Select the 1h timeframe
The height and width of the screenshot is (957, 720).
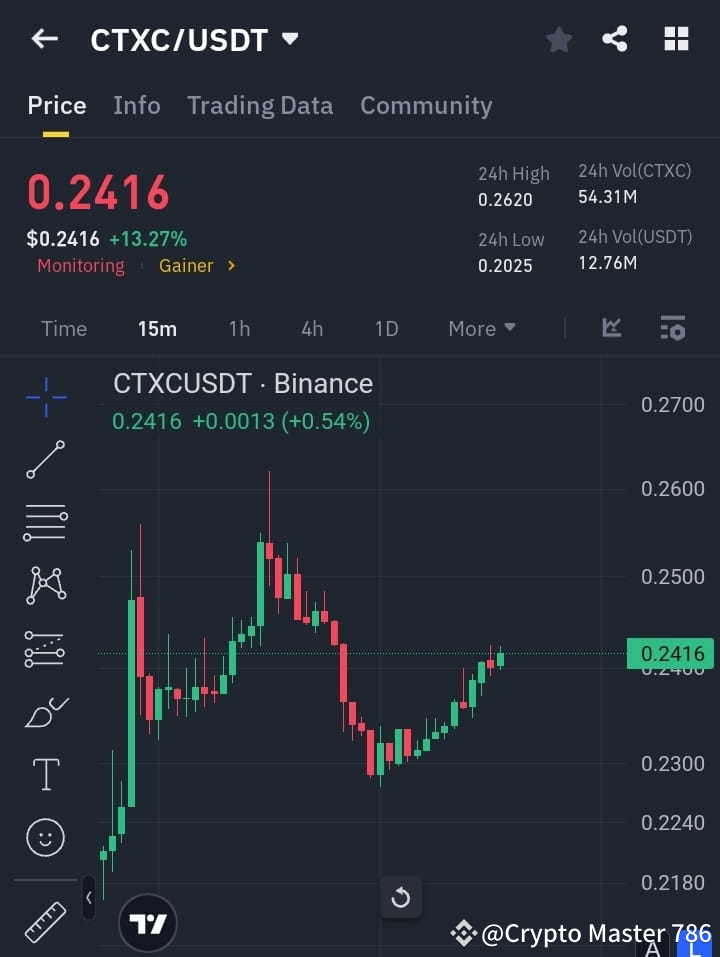tap(239, 328)
